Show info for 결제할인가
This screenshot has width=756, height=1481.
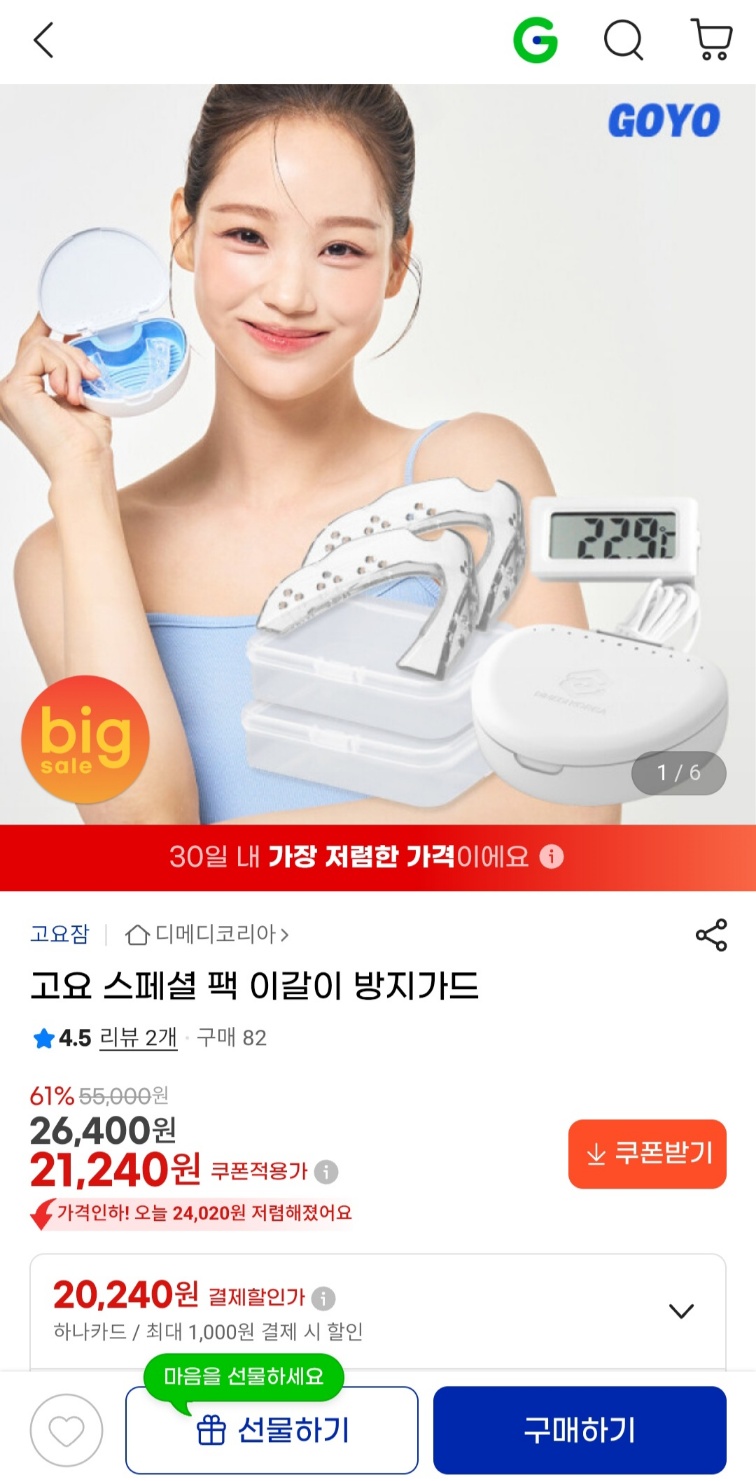pyautogui.click(x=323, y=1298)
